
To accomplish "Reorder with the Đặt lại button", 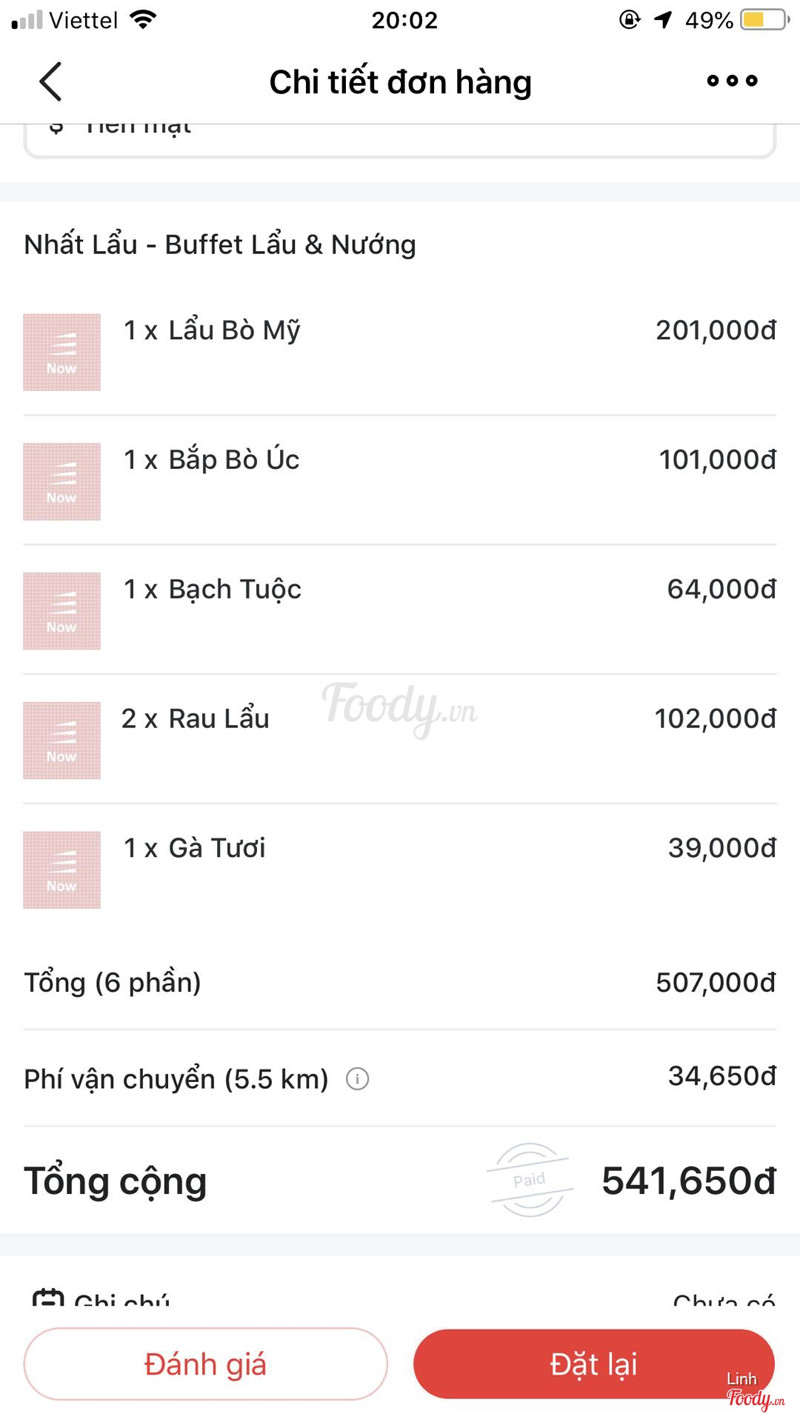I will click(x=594, y=1364).
